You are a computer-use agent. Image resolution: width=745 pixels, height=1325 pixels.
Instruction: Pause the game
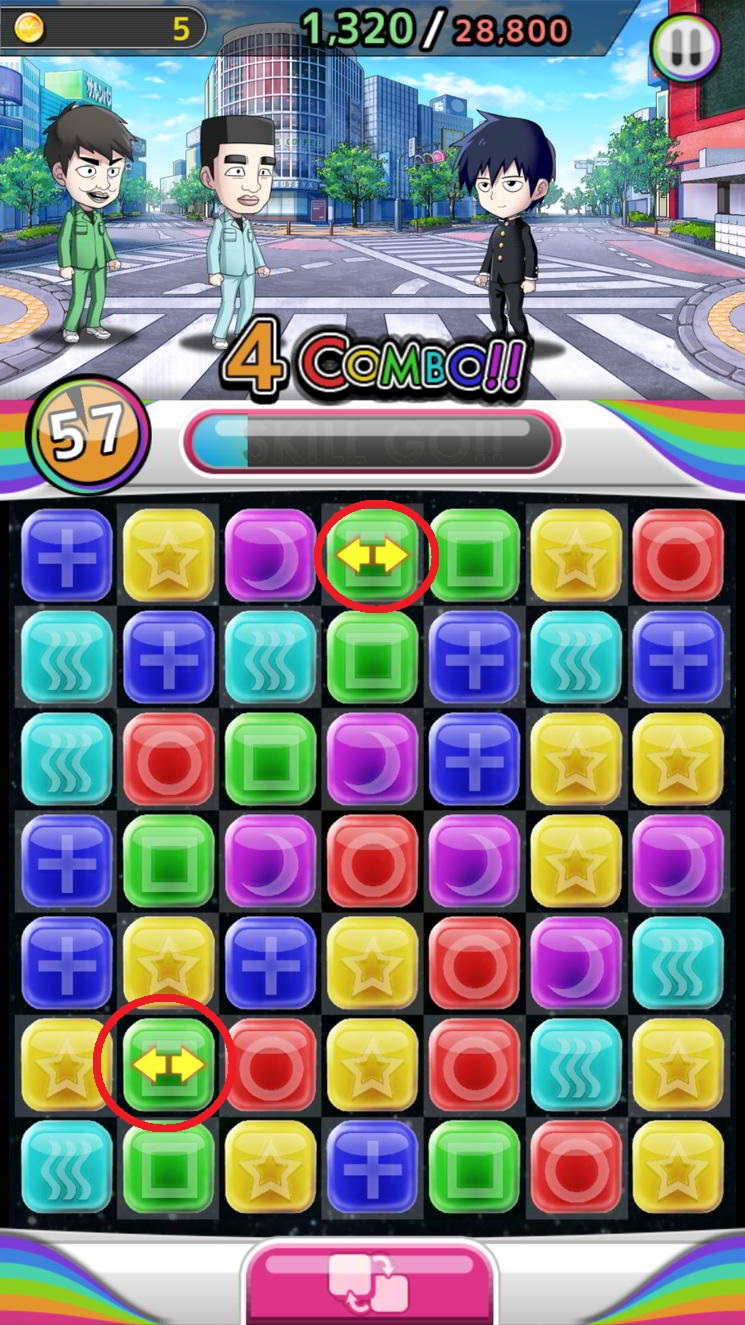(685, 47)
